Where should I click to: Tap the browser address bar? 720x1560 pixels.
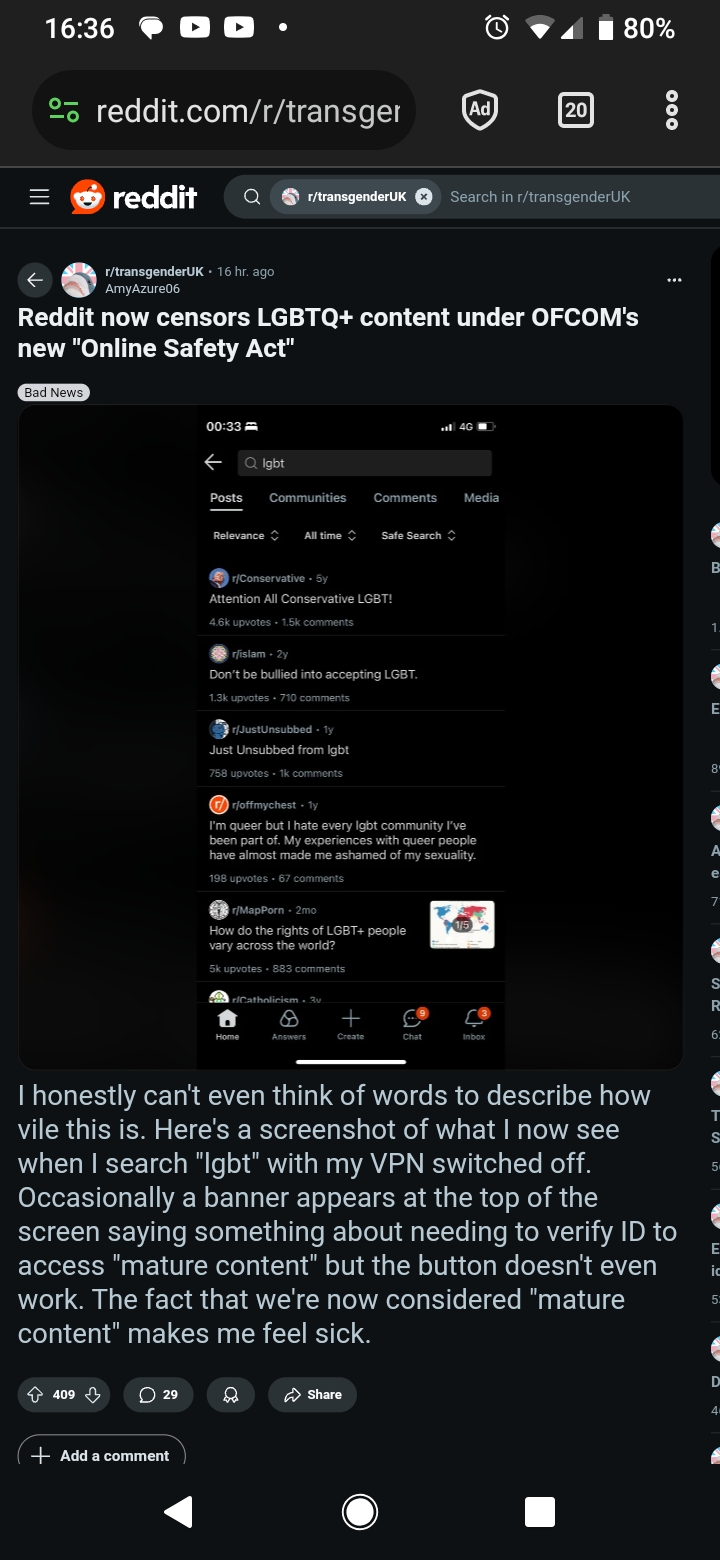coord(240,110)
